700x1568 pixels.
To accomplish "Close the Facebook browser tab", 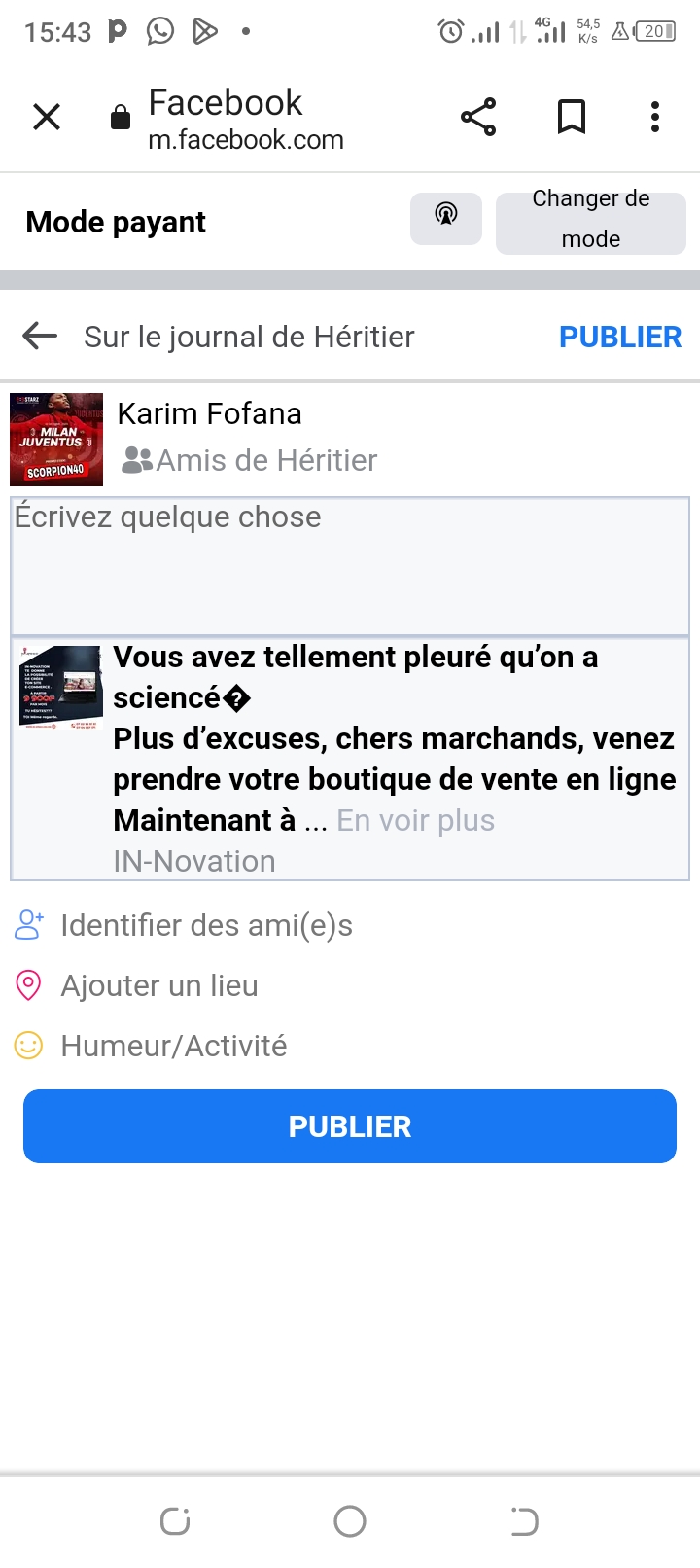I will point(47,118).
